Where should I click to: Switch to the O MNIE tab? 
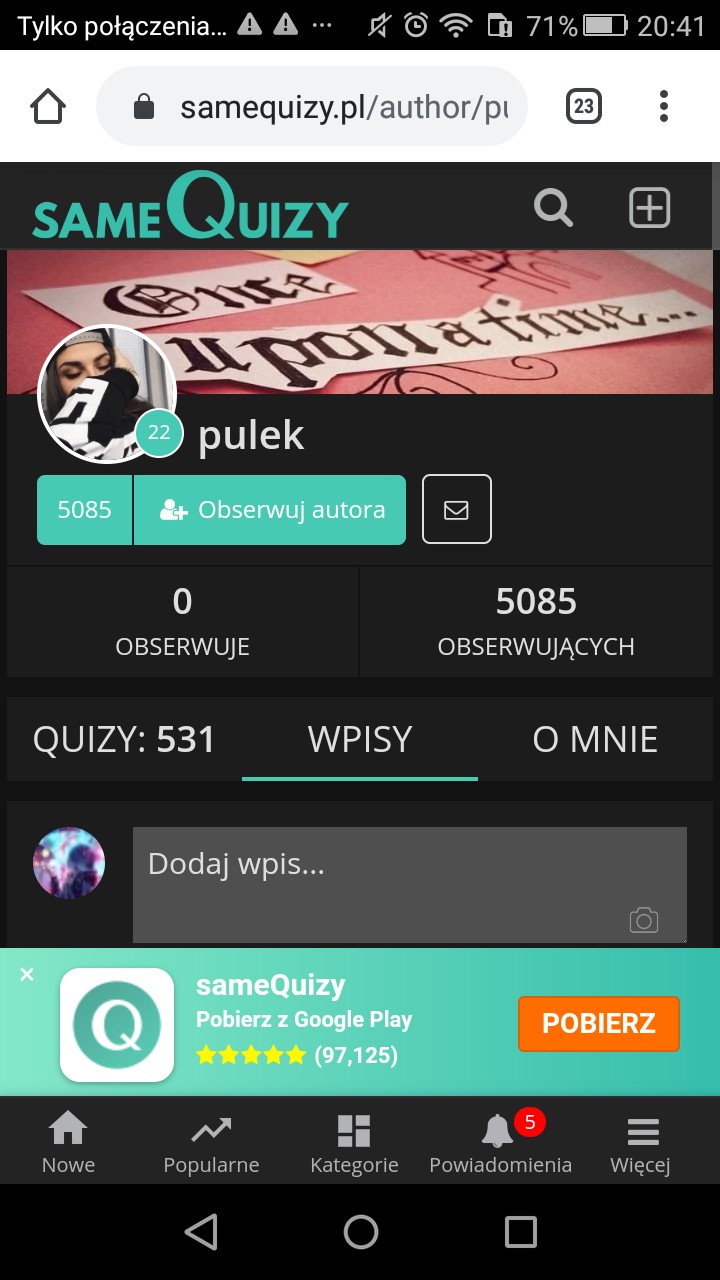[x=595, y=740]
